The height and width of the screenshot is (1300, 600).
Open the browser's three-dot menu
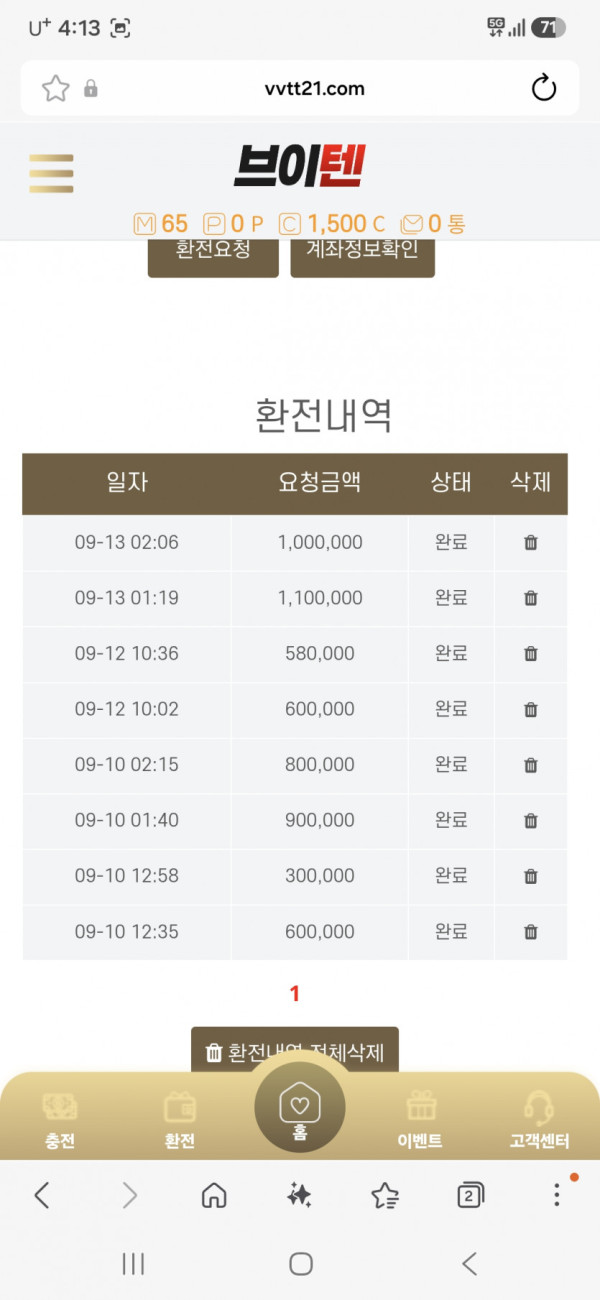[557, 1195]
